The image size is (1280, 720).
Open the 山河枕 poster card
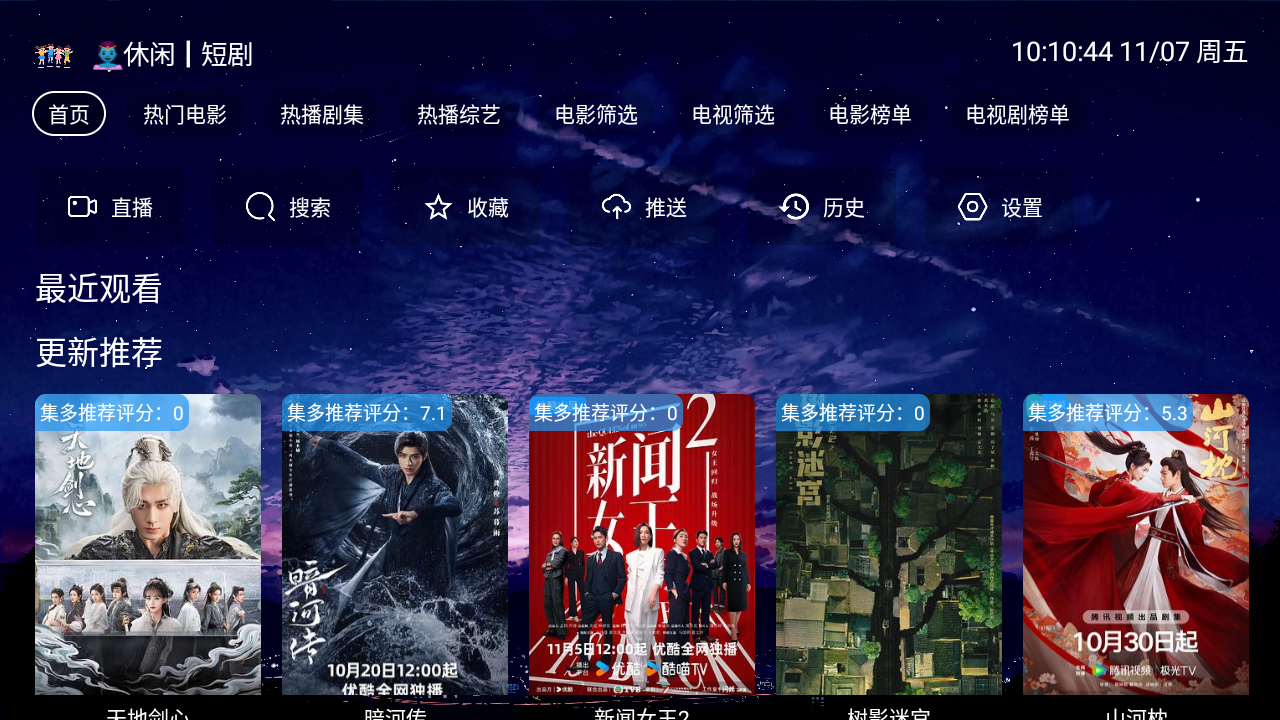[x=1136, y=545]
